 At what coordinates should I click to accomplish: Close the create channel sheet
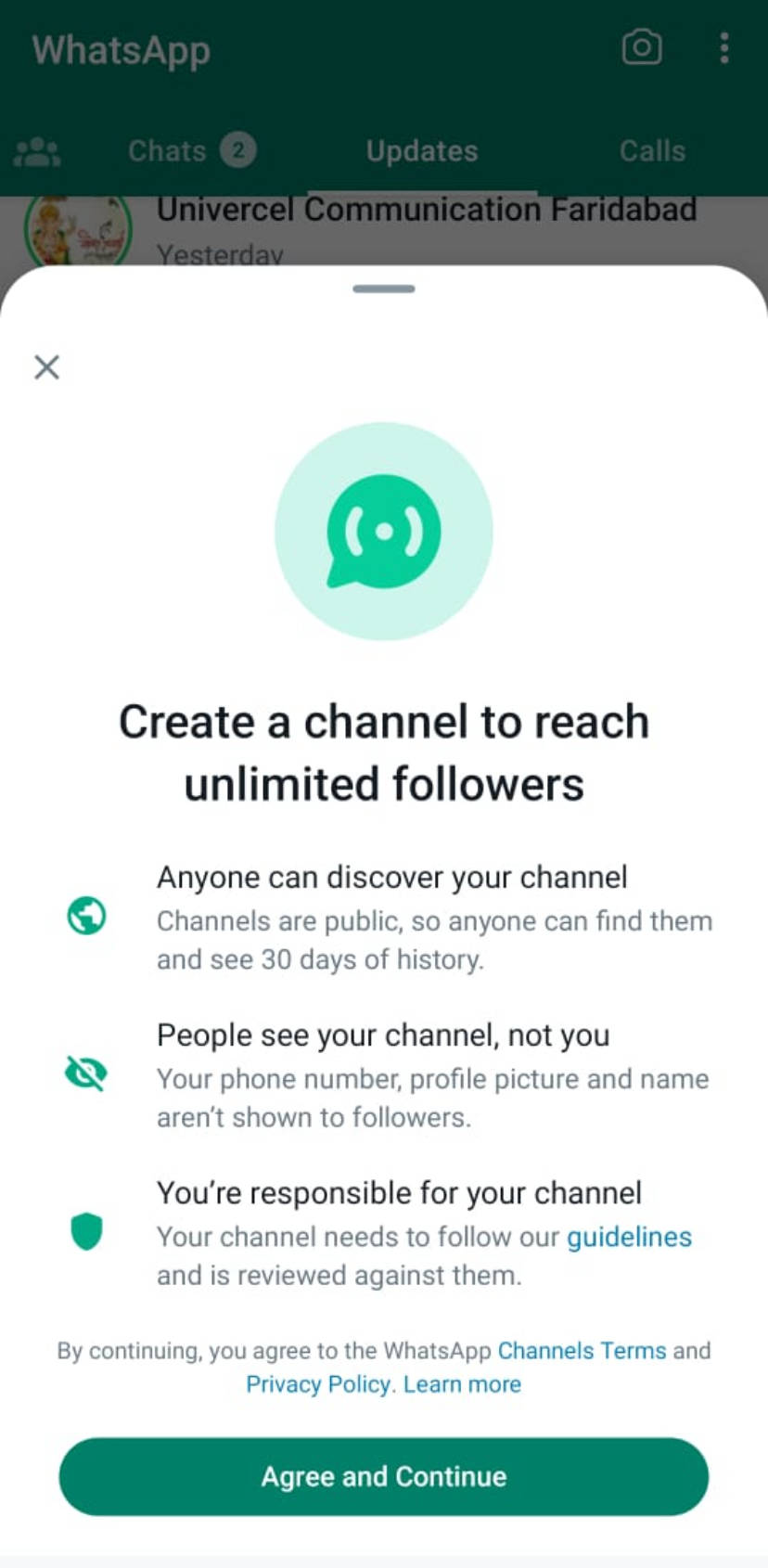point(46,367)
